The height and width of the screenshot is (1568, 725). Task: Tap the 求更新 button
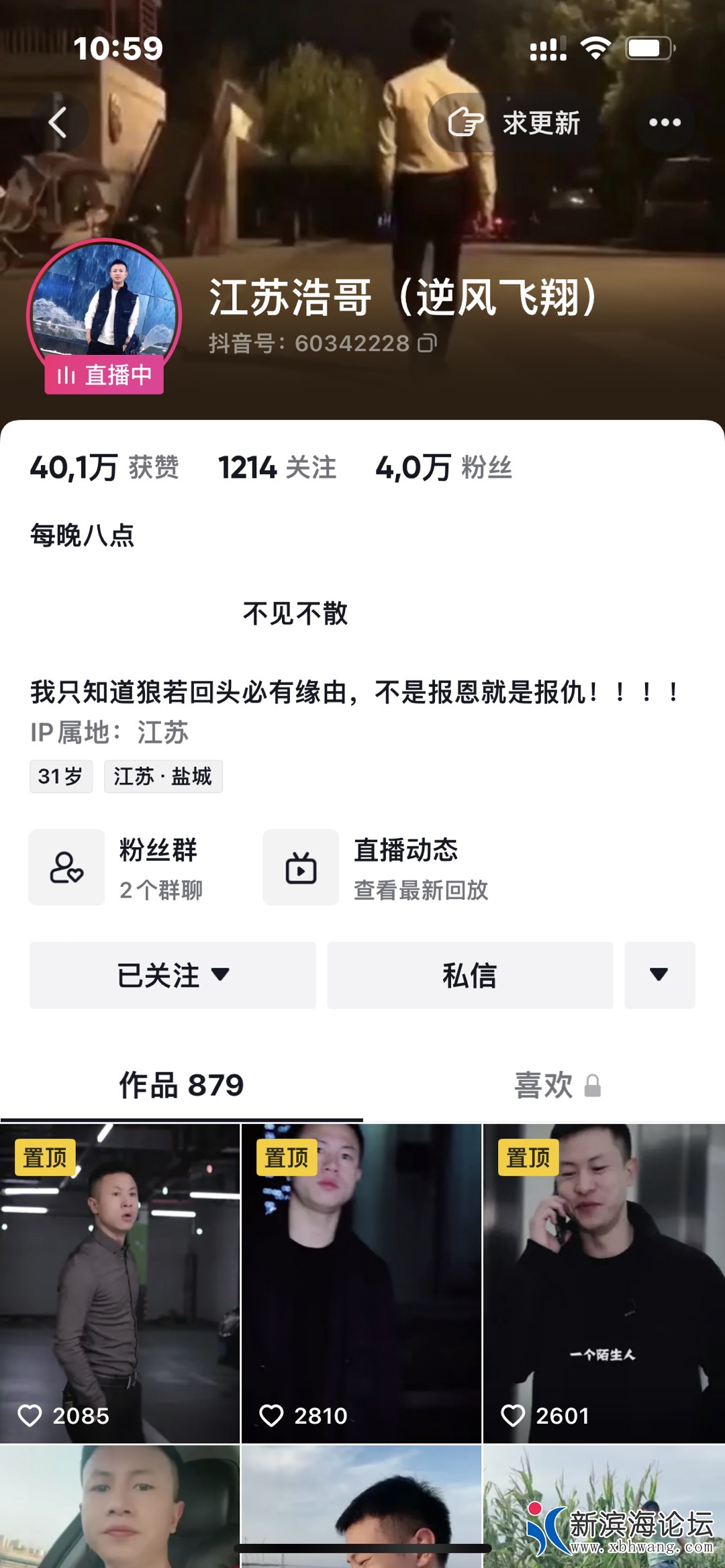(x=515, y=123)
